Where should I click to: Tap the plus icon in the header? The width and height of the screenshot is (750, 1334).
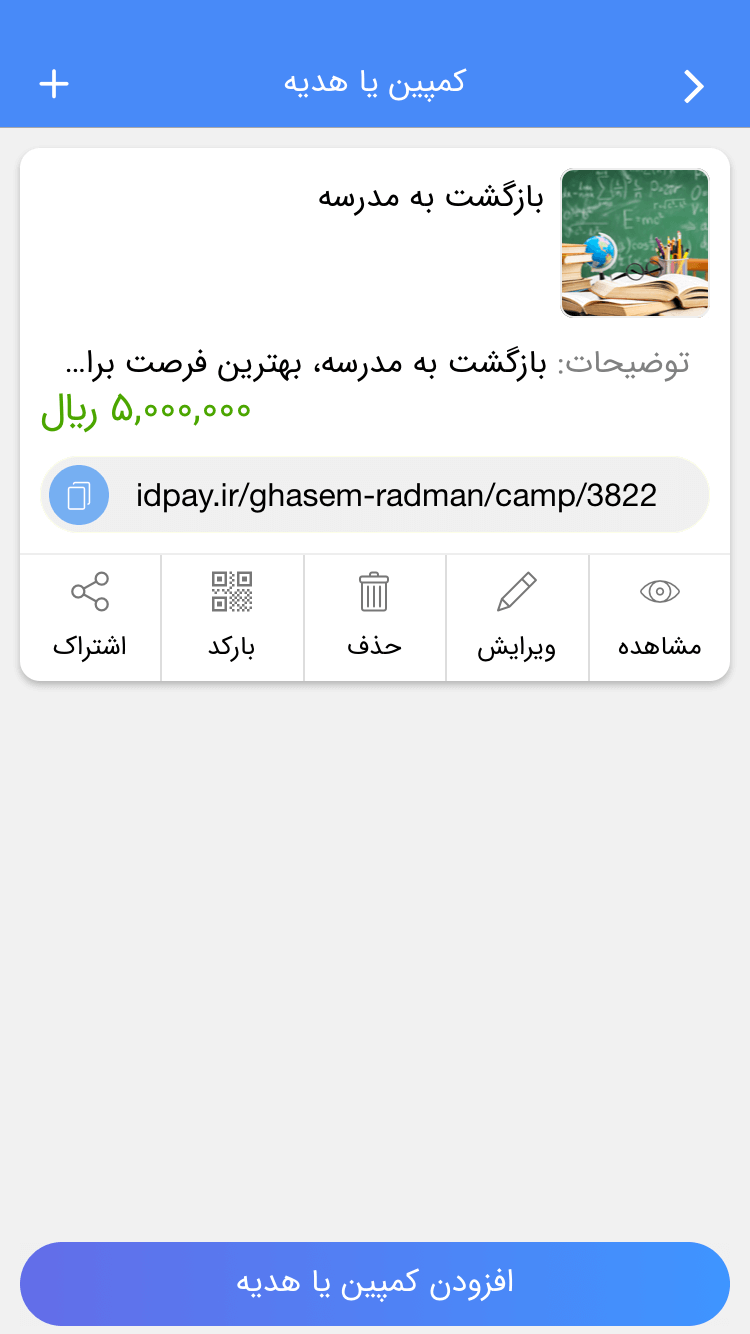point(54,83)
